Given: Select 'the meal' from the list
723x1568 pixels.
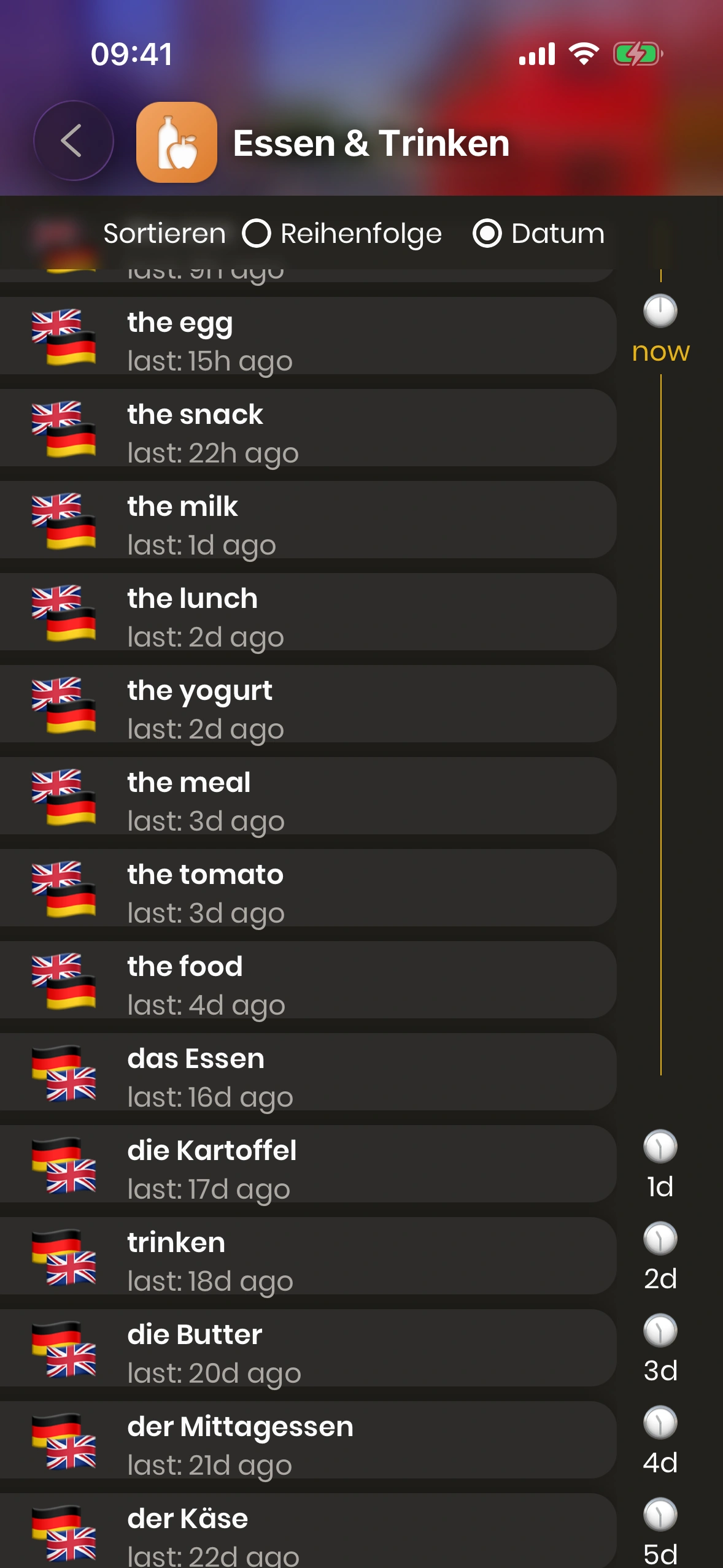Looking at the screenshot, I should pos(307,796).
